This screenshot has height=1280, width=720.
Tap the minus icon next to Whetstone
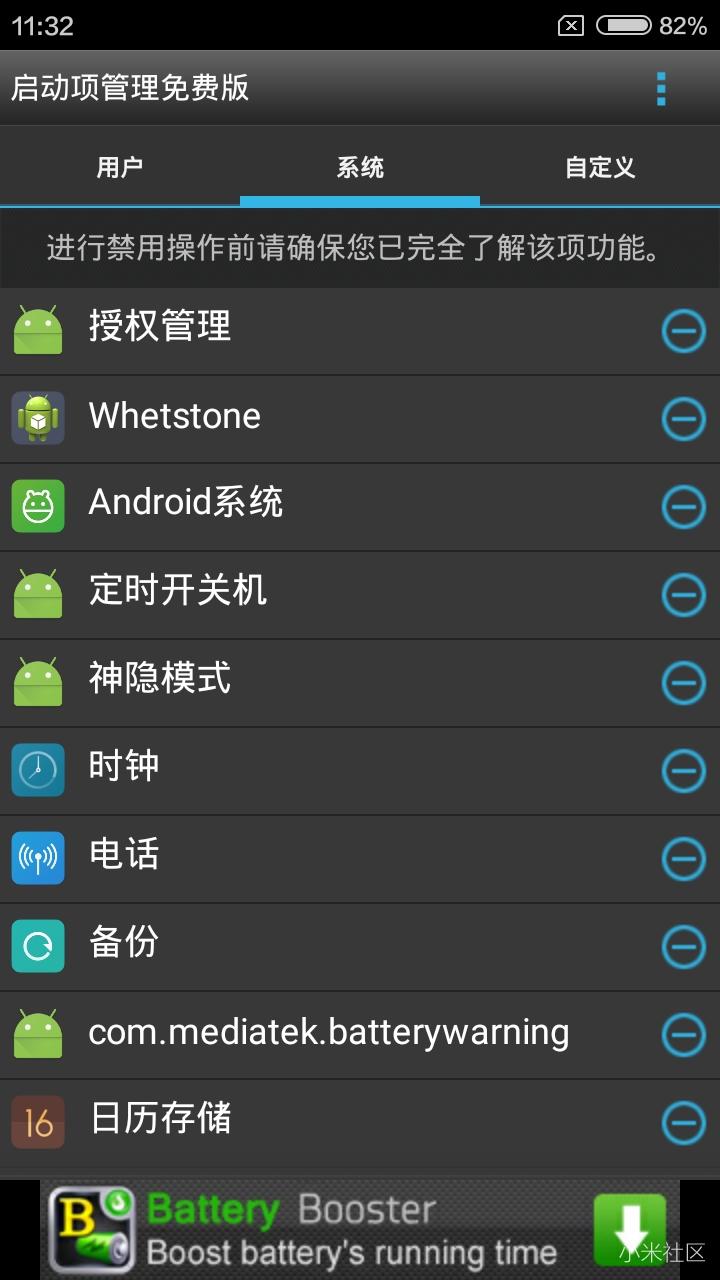(684, 419)
